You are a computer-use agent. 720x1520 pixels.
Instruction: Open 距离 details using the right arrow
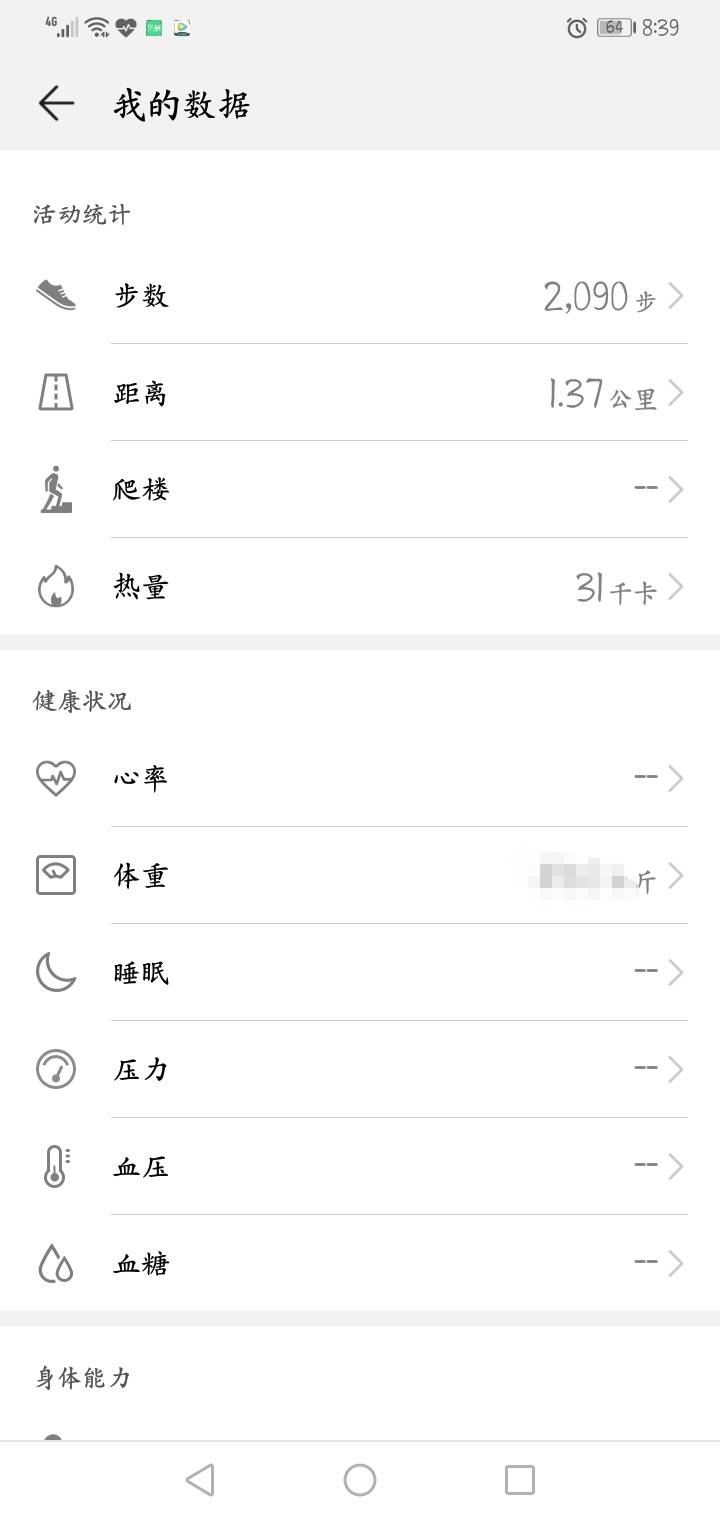click(677, 393)
